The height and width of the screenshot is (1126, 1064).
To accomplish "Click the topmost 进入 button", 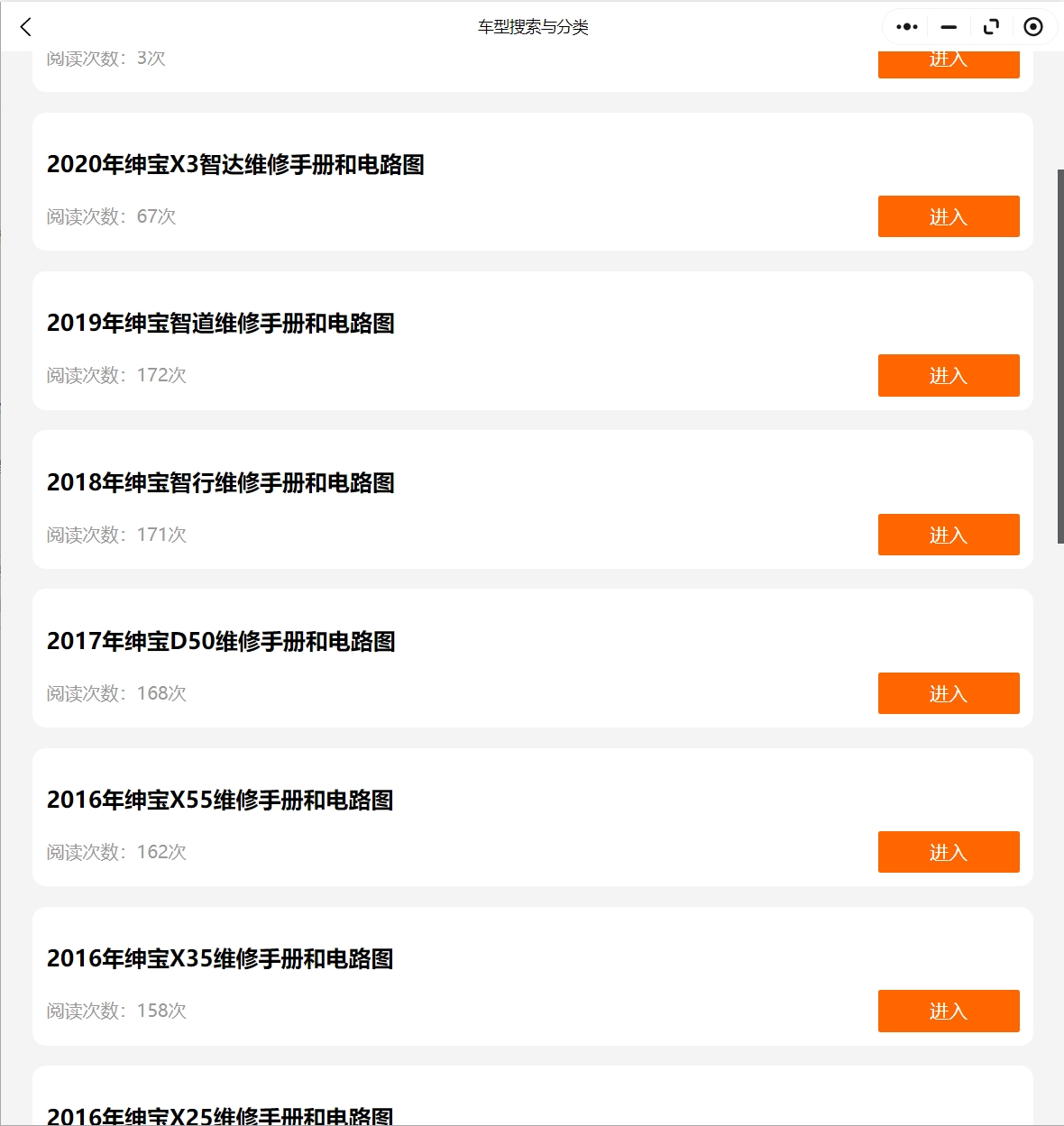I will click(948, 60).
